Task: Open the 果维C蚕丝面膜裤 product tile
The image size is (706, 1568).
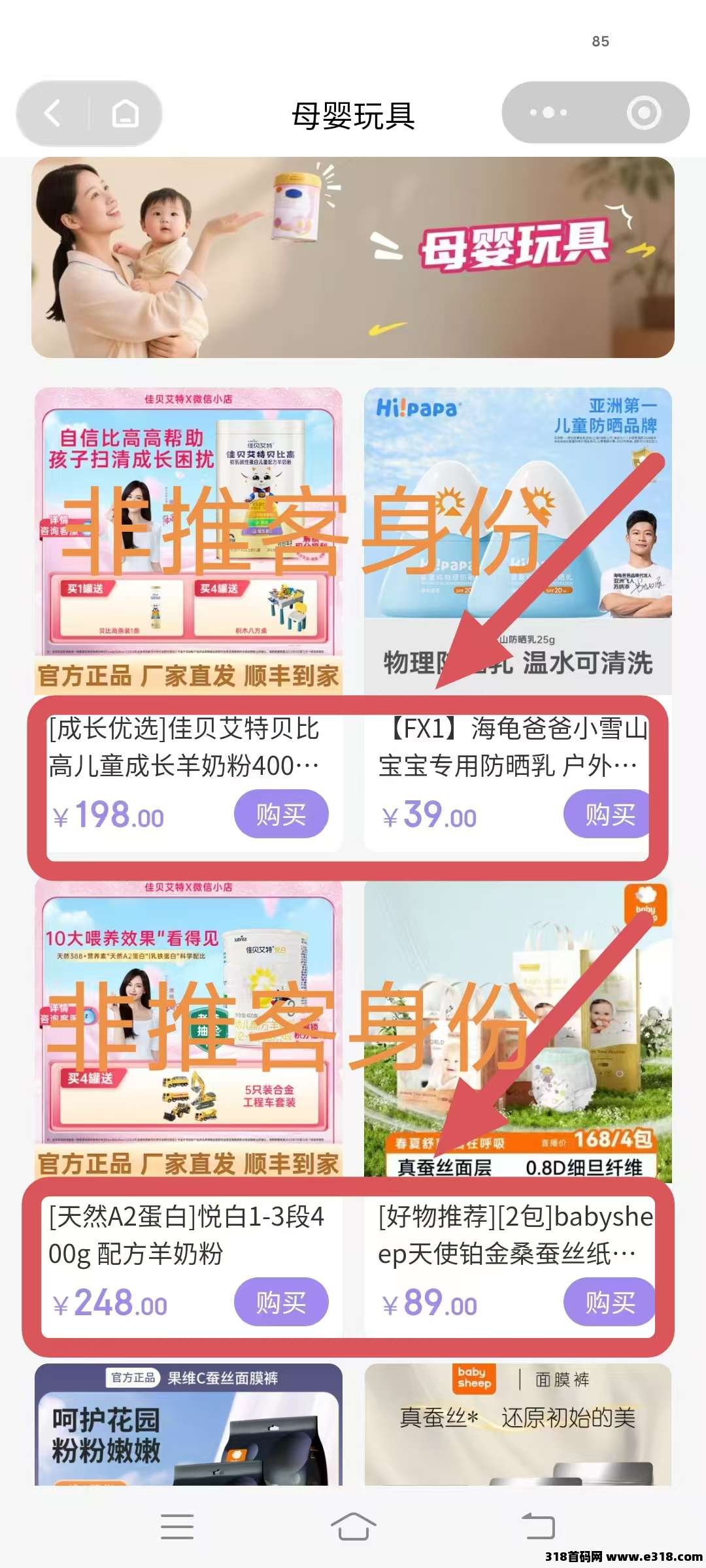Action: tap(188, 1424)
